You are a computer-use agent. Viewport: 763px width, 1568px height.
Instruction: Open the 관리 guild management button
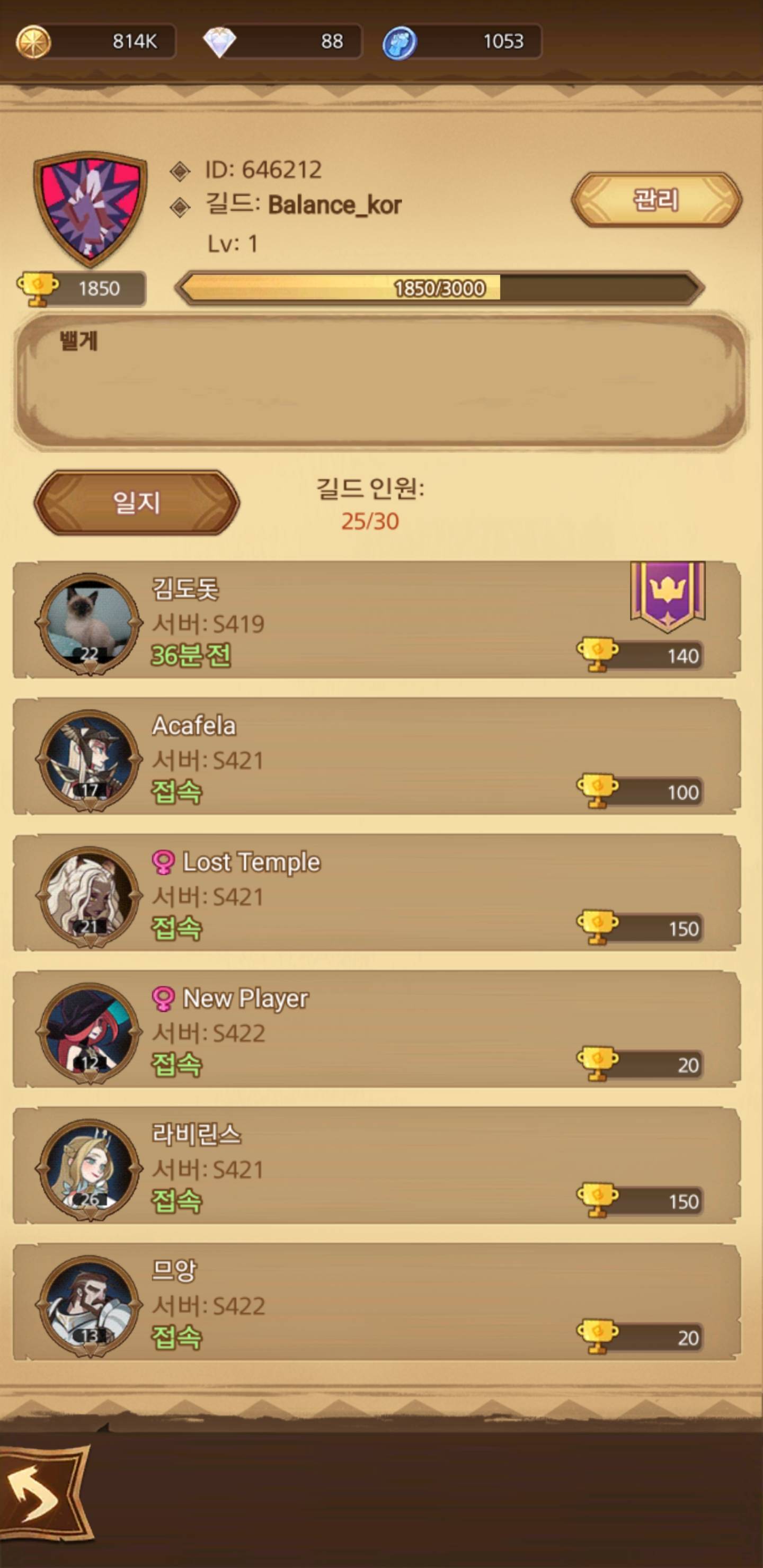coord(656,200)
